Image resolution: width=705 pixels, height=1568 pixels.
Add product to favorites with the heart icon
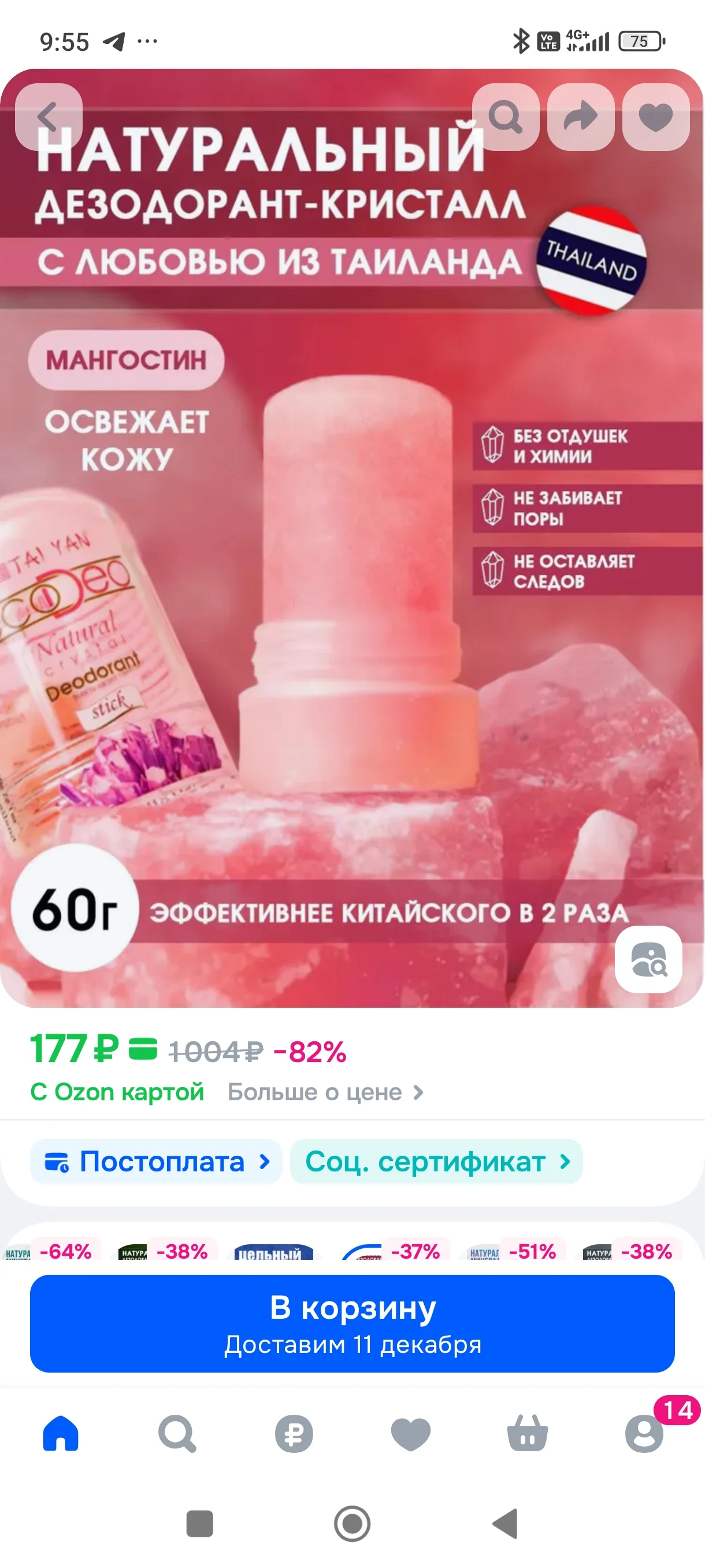pyautogui.click(x=655, y=116)
